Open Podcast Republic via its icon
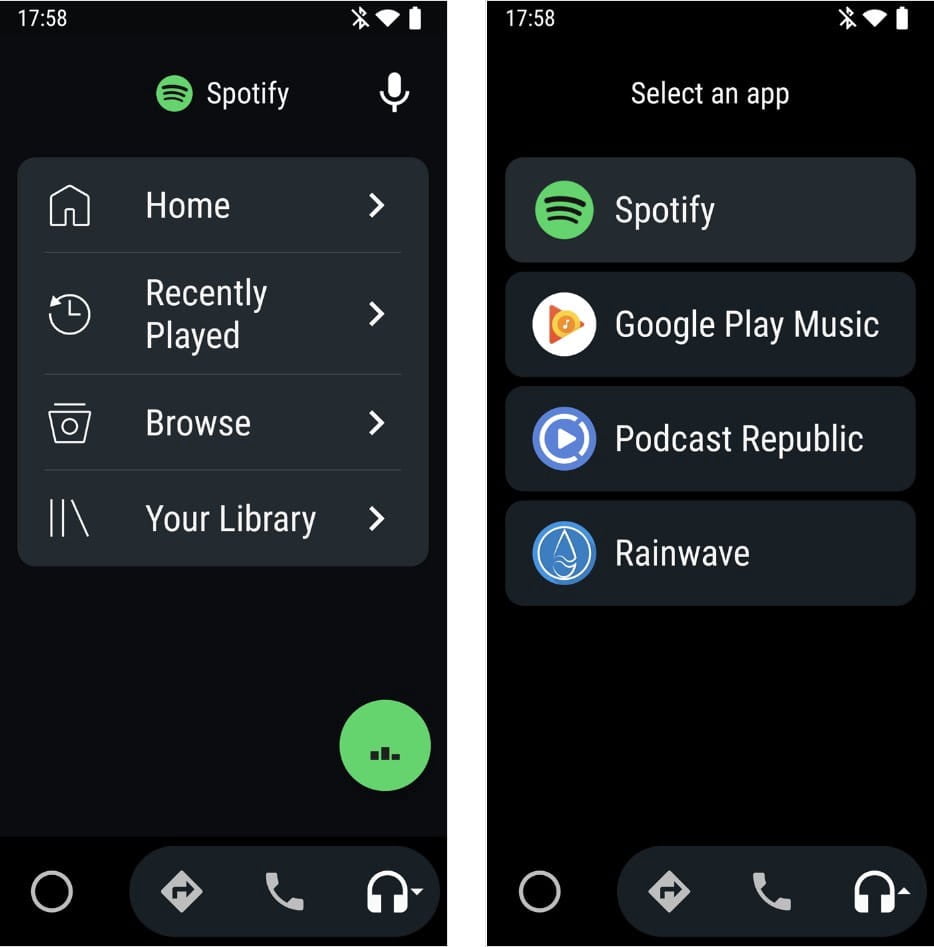 562,438
